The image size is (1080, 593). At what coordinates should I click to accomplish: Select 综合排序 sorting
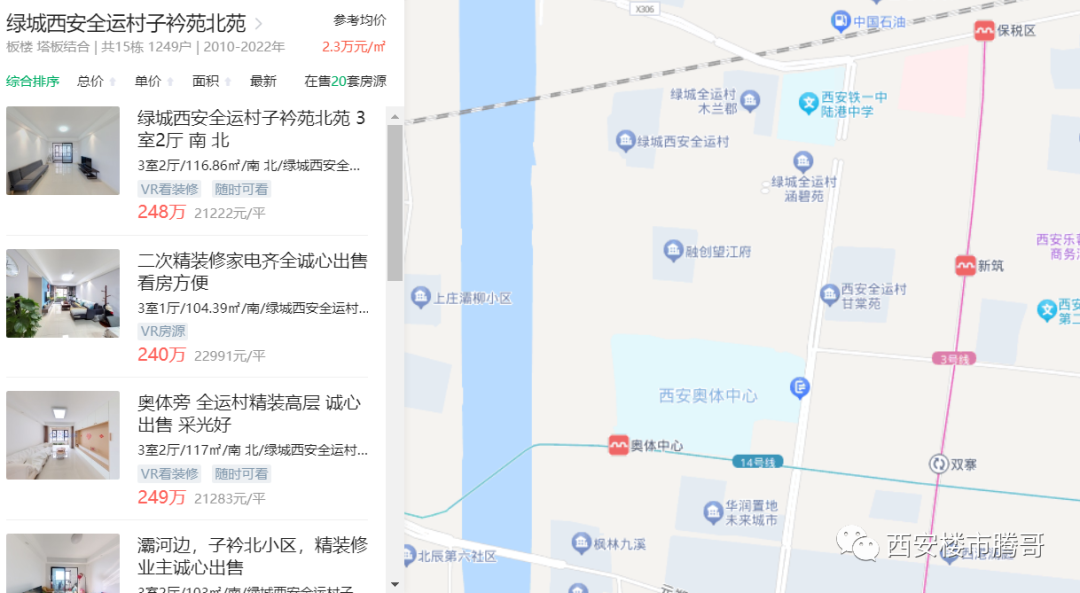[x=32, y=81]
